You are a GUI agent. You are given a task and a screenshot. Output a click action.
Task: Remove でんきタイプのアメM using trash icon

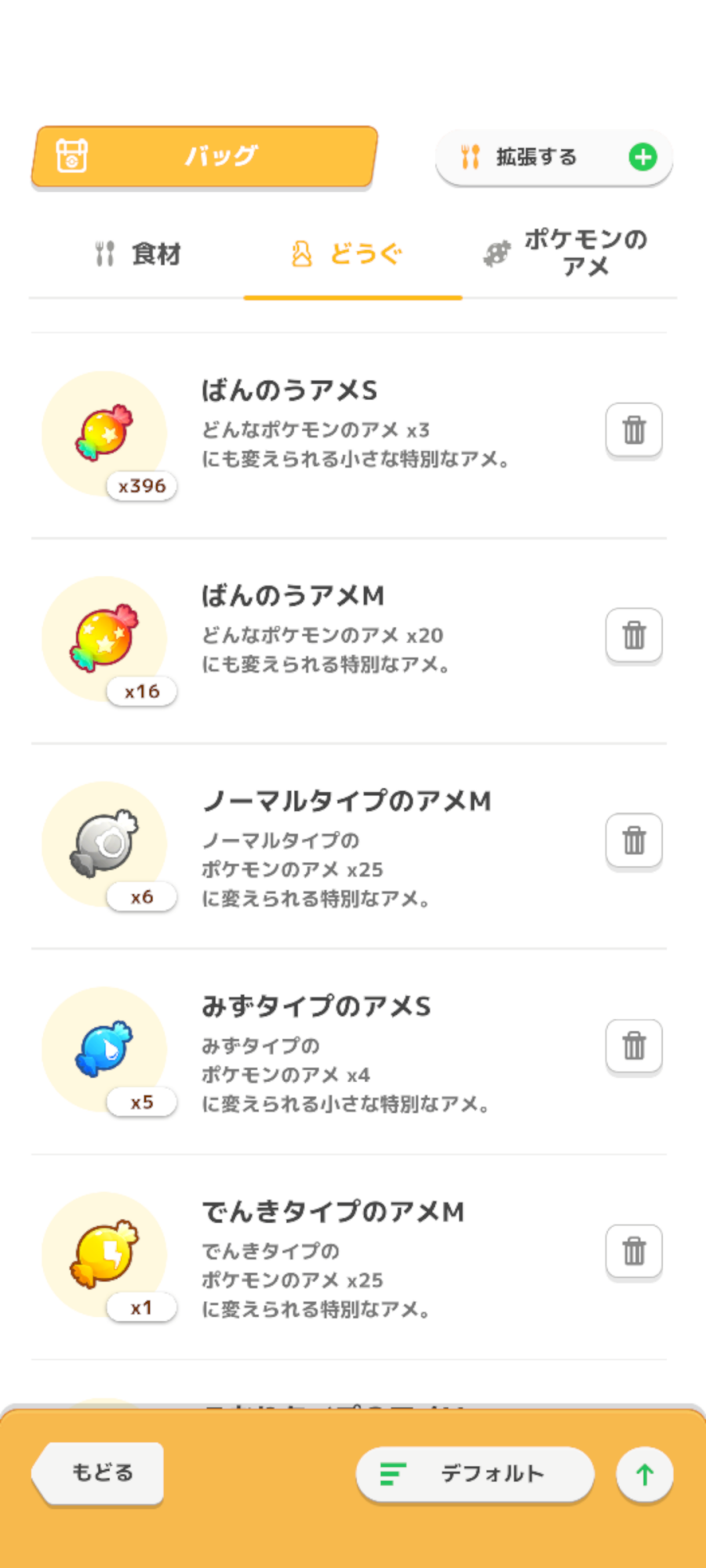(634, 1251)
